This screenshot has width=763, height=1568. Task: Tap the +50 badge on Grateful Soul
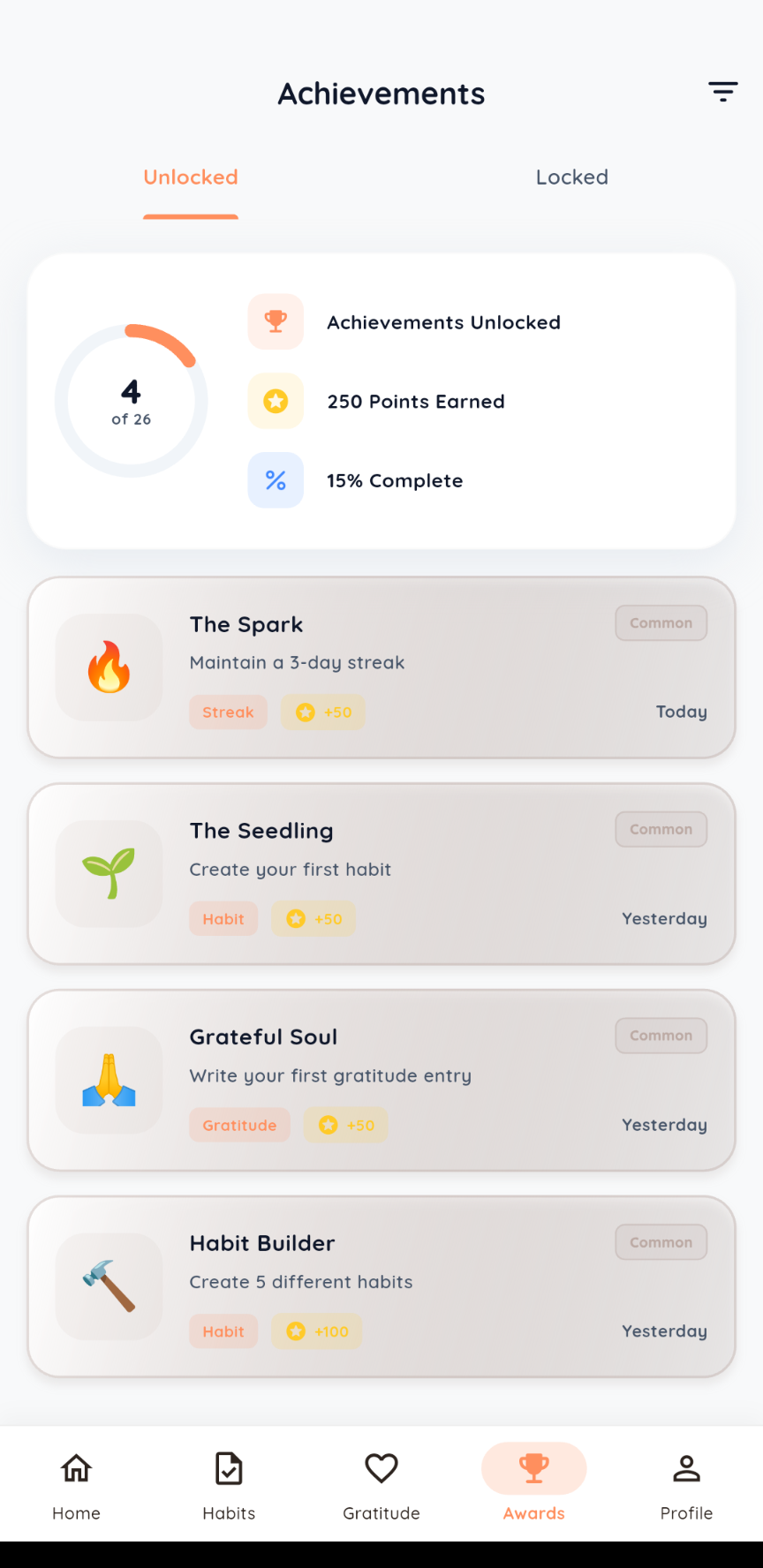coord(345,1125)
